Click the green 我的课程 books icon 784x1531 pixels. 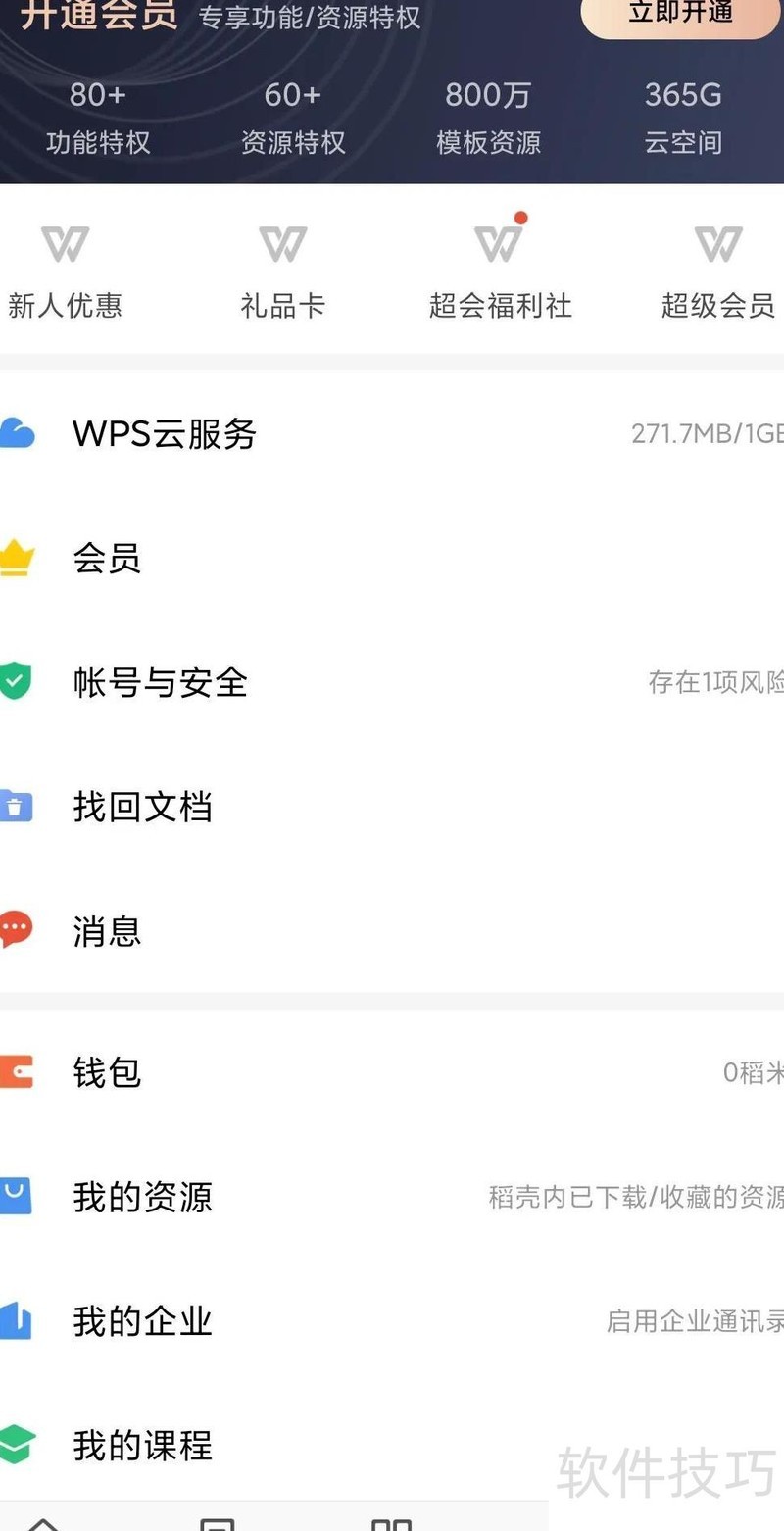pyautogui.click(x=18, y=1445)
